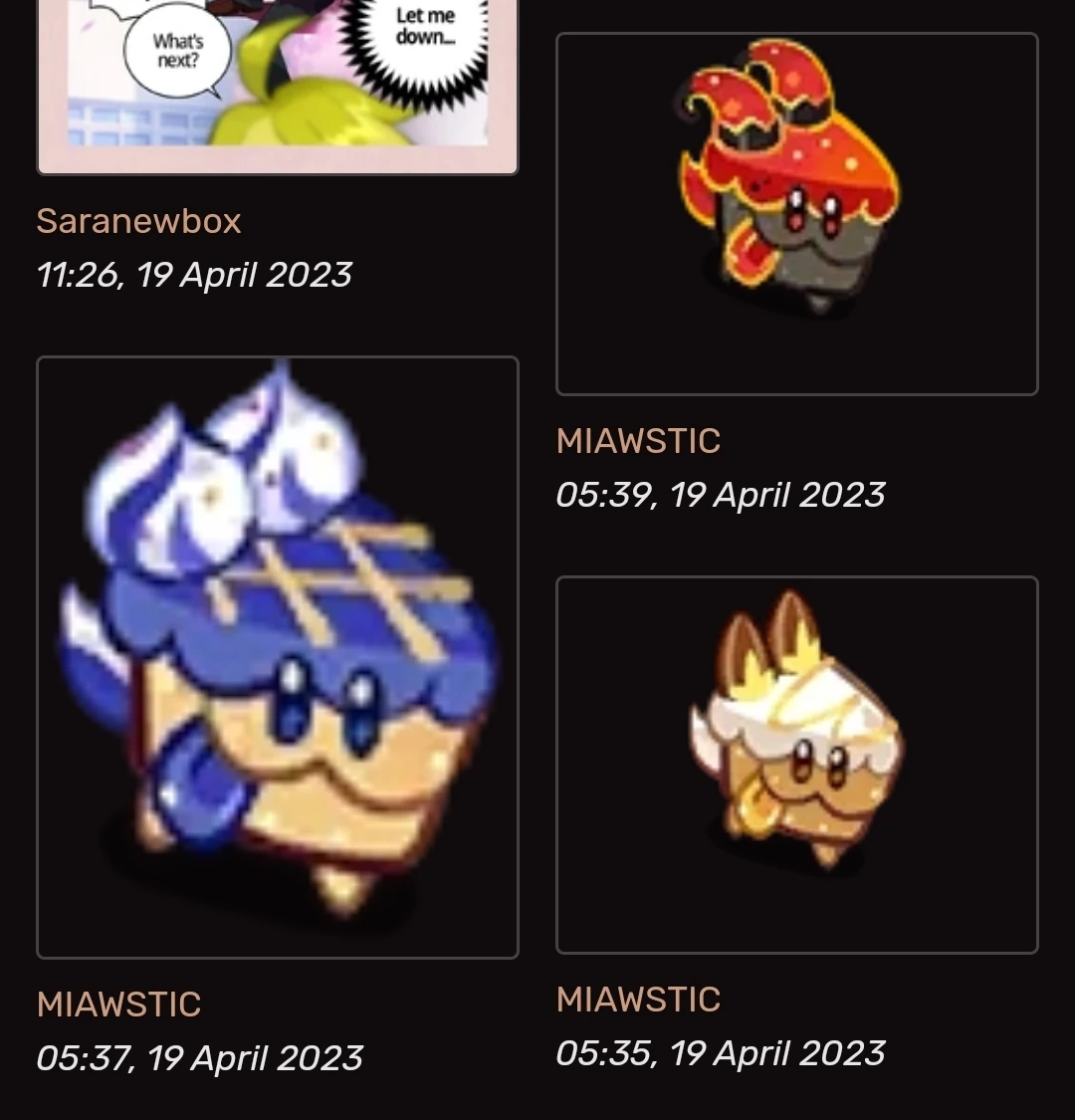The width and height of the screenshot is (1075, 1120).
Task: Open MIAWSTIC's profile from the 05:37 upload
Action: (118, 1005)
